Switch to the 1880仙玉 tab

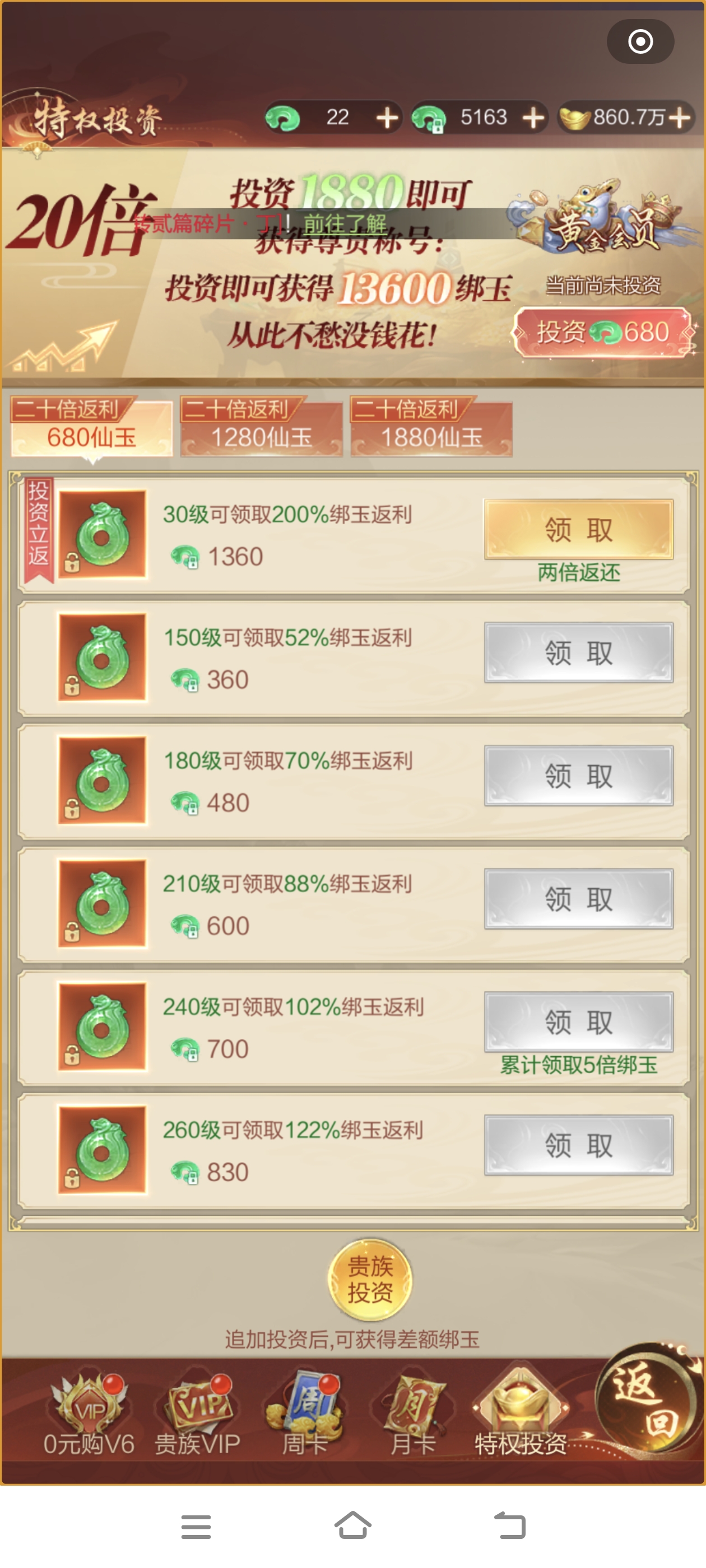pyautogui.click(x=431, y=427)
